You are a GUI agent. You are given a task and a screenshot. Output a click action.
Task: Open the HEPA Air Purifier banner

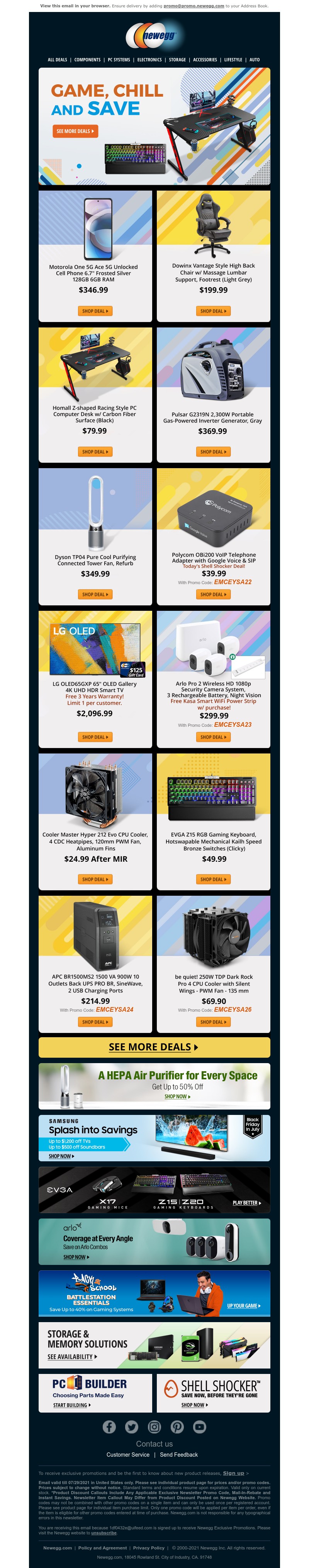pos(154,1087)
